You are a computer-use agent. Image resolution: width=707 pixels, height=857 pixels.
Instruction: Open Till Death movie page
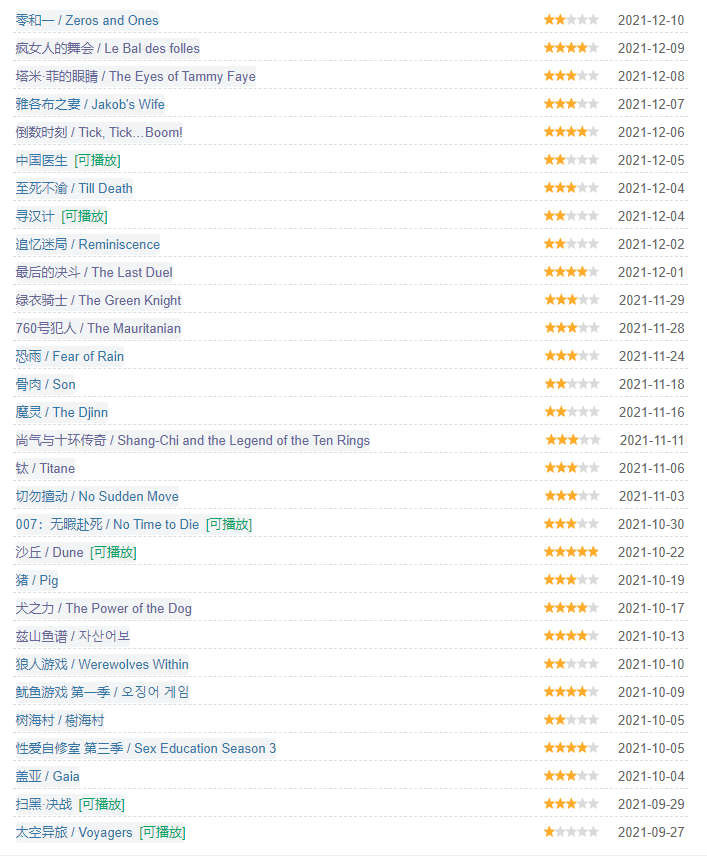(74, 188)
